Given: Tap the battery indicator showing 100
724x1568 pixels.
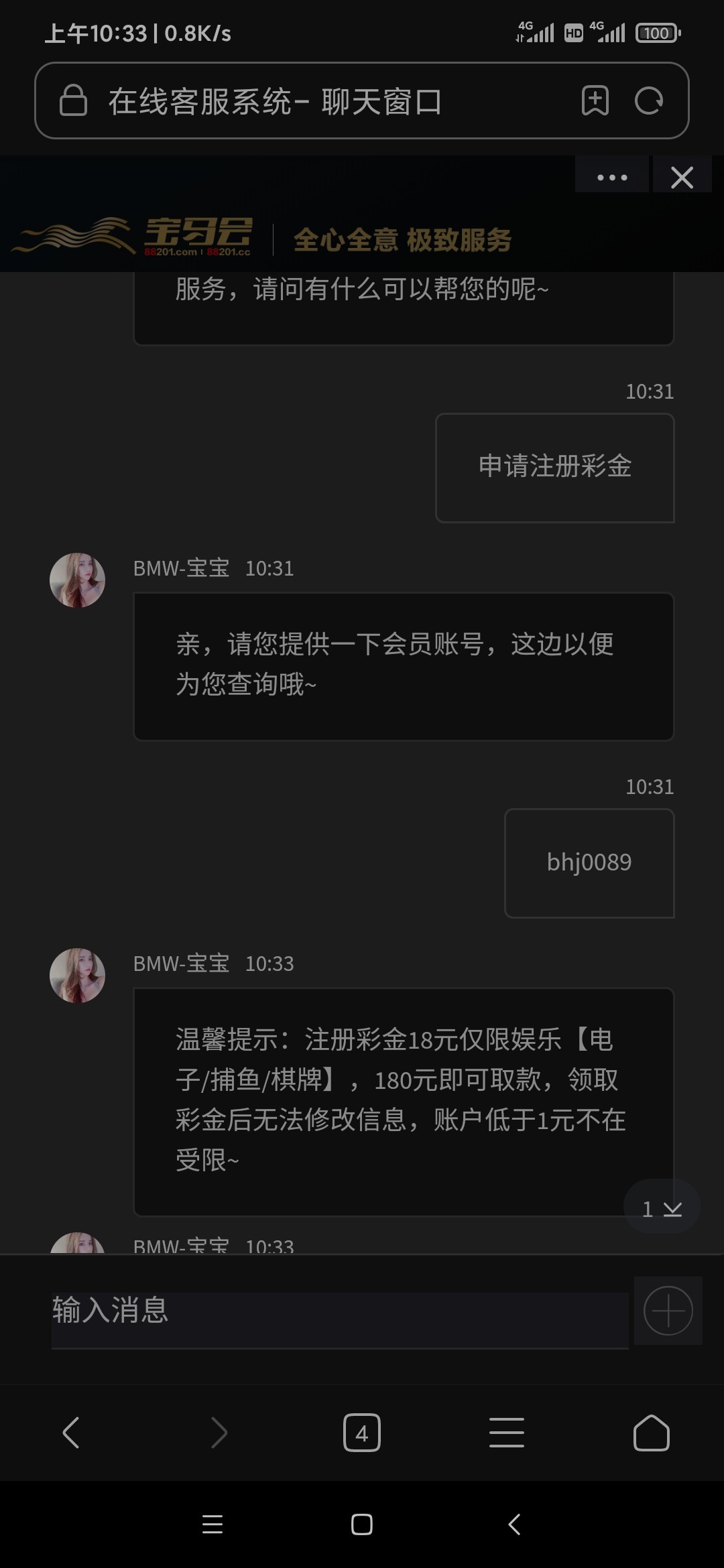Looking at the screenshot, I should [657, 32].
